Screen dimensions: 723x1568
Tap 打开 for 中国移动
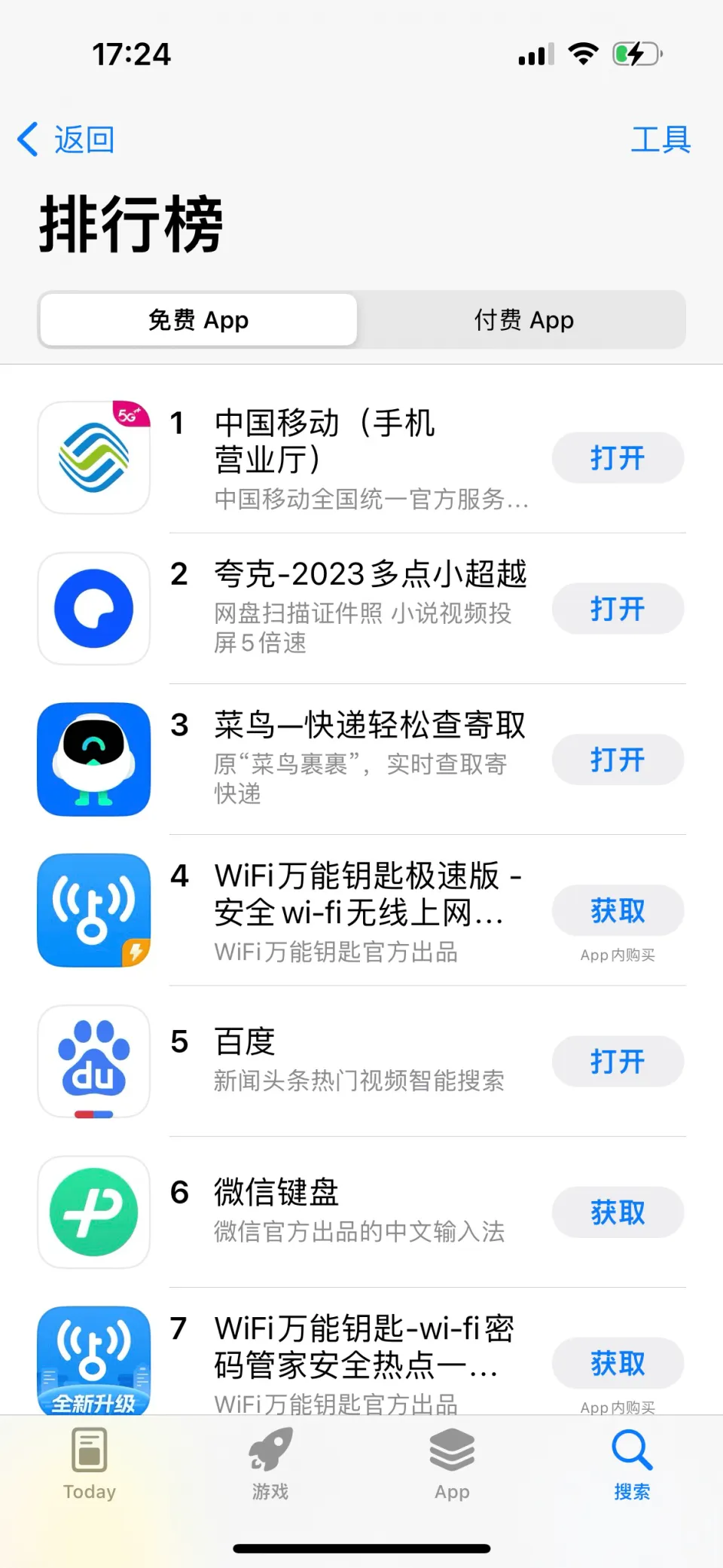(618, 458)
